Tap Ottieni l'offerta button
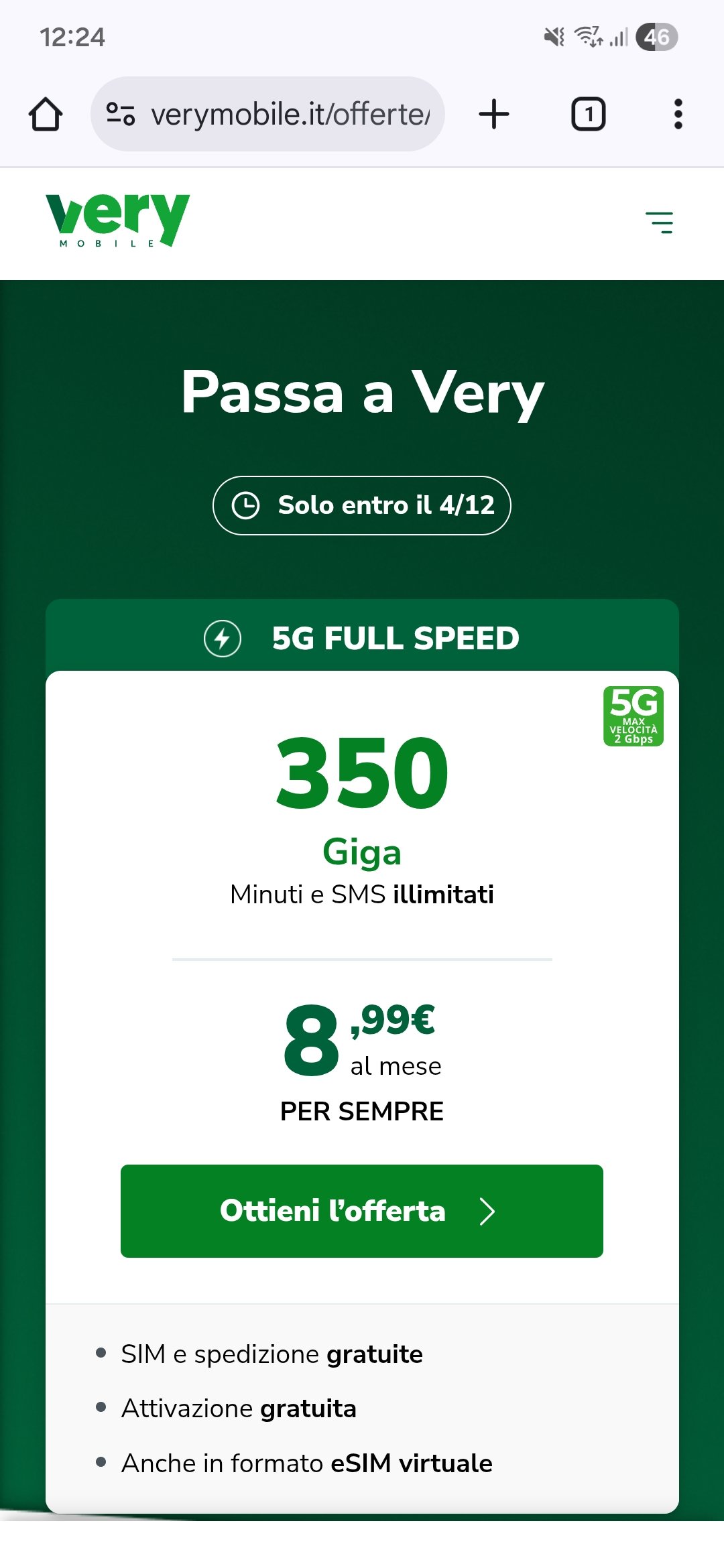Image resolution: width=724 pixels, height=1568 pixels. (362, 1211)
